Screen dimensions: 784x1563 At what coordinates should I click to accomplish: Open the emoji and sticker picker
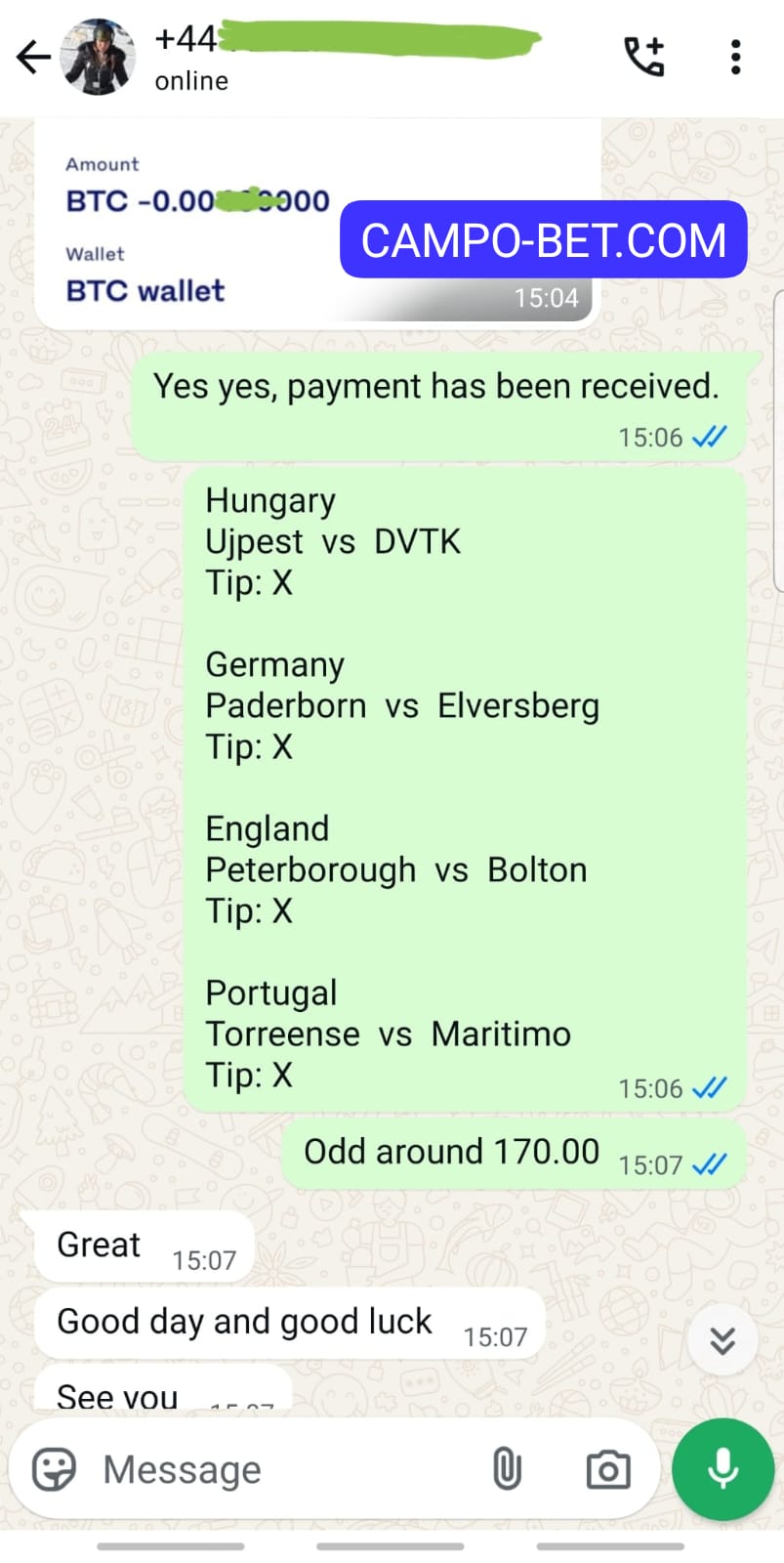55,1469
